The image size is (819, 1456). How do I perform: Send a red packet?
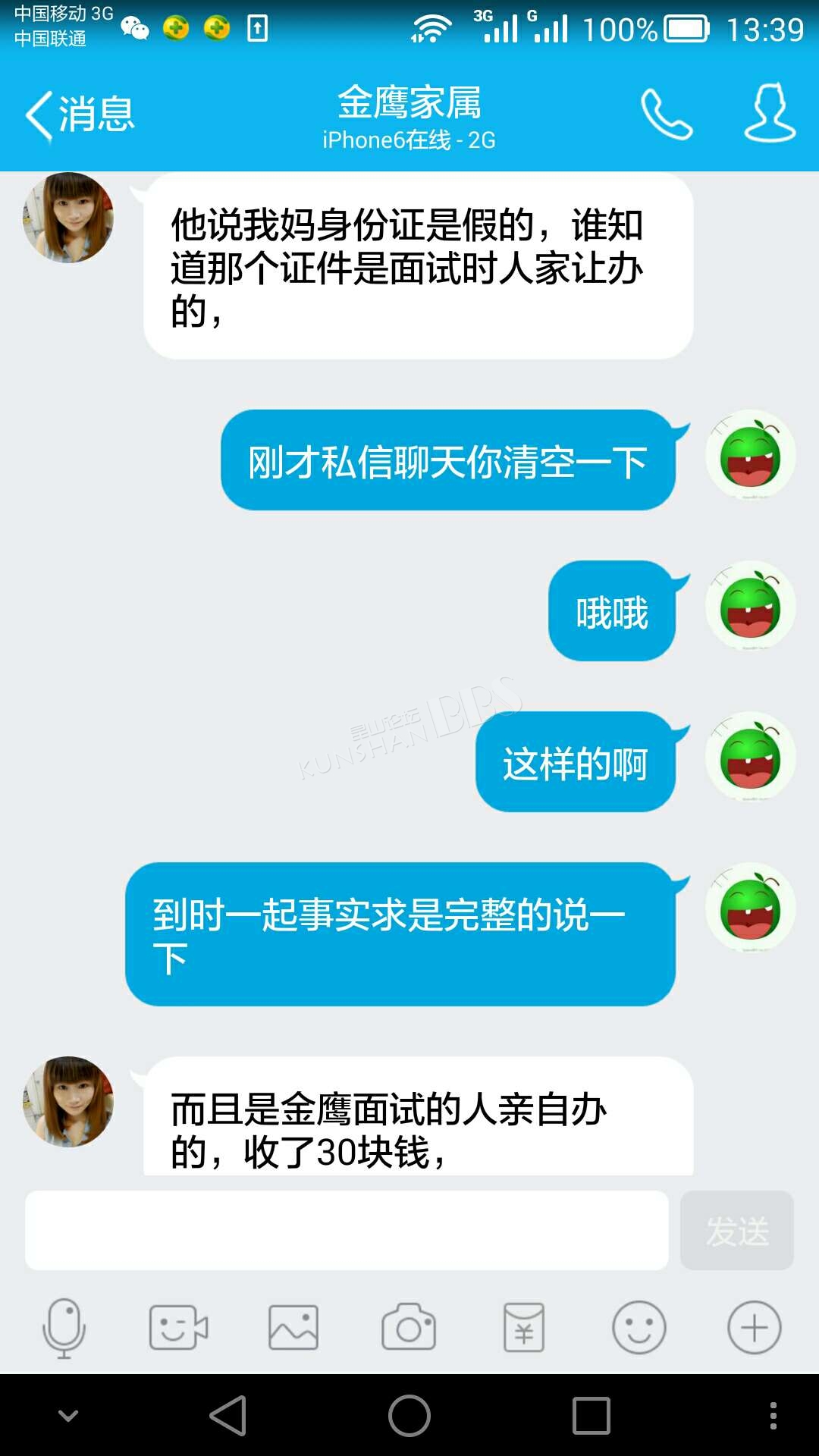[524, 1328]
